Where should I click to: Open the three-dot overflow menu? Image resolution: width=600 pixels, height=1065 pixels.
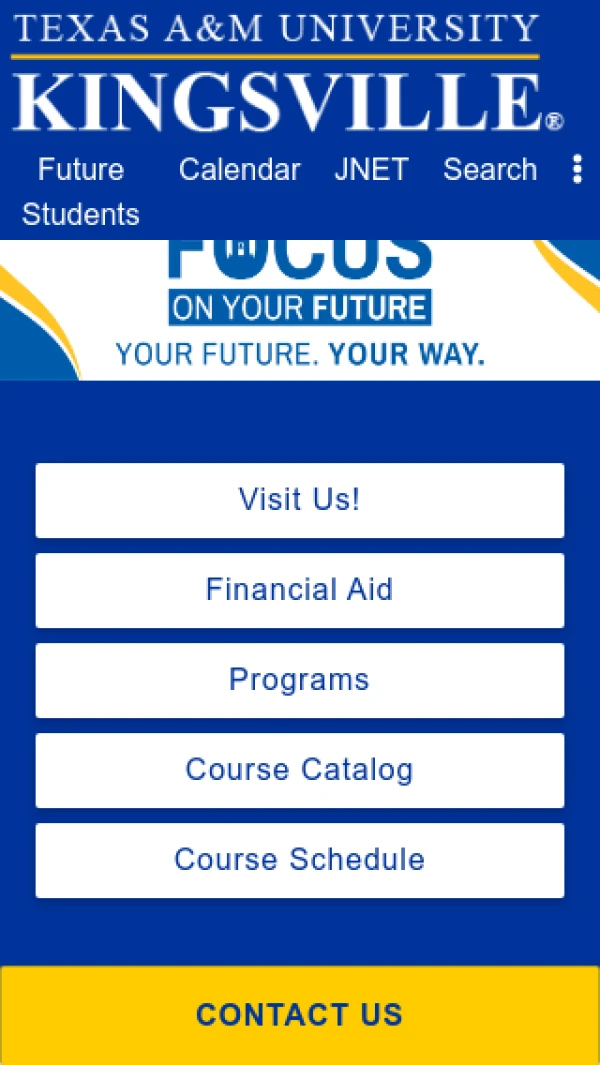(577, 169)
